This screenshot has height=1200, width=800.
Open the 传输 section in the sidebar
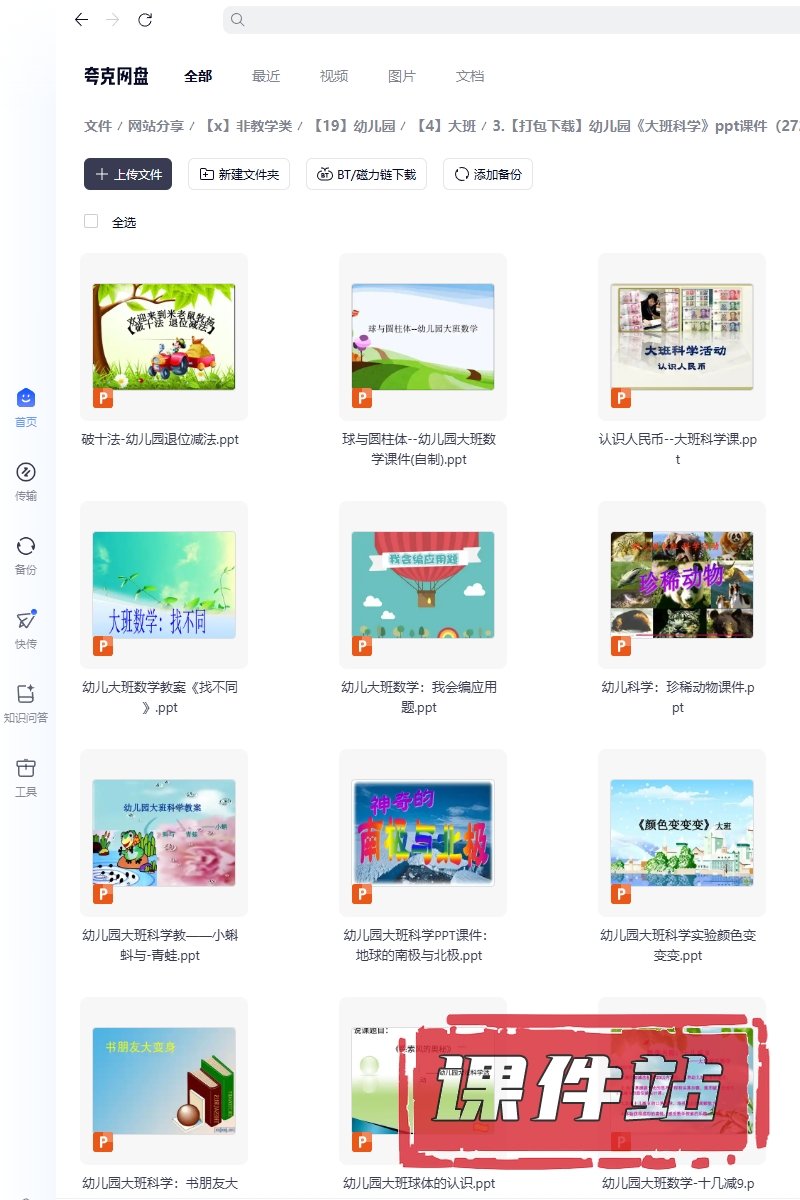(x=26, y=480)
